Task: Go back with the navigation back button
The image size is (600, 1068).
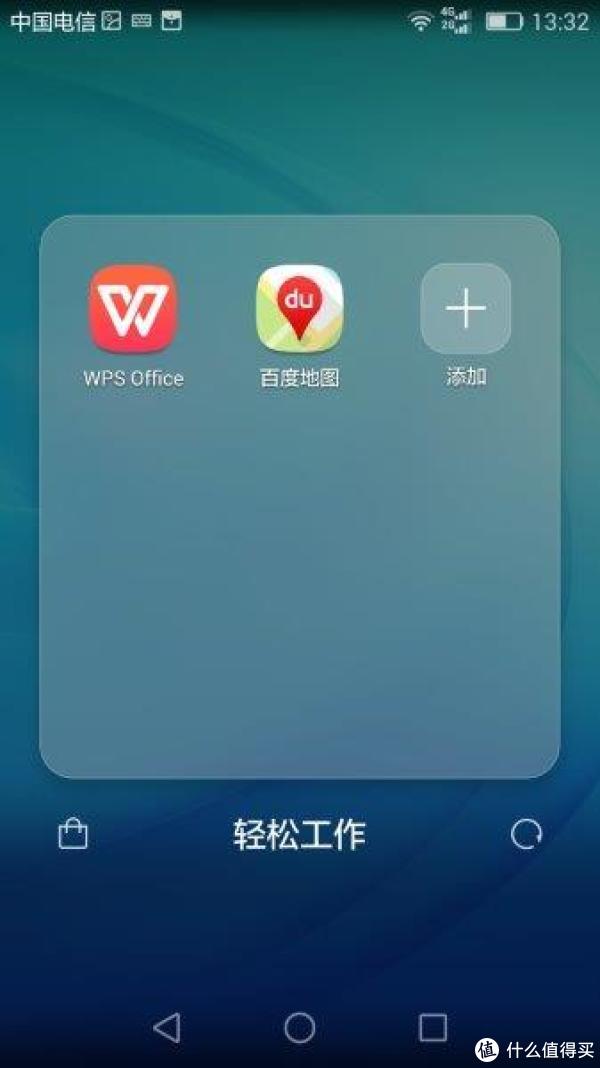Action: 167,1027
